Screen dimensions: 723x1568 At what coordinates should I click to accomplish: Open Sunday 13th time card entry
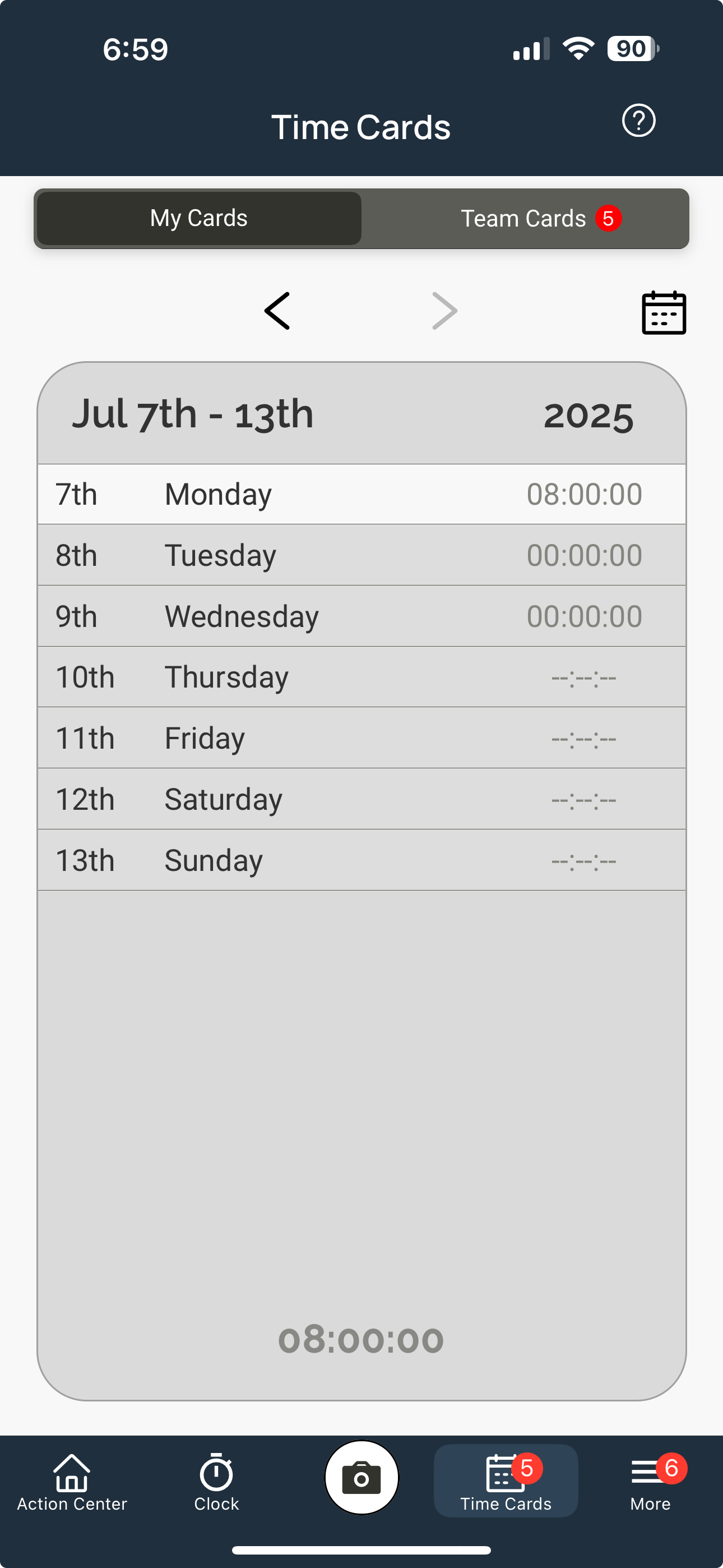tap(361, 860)
